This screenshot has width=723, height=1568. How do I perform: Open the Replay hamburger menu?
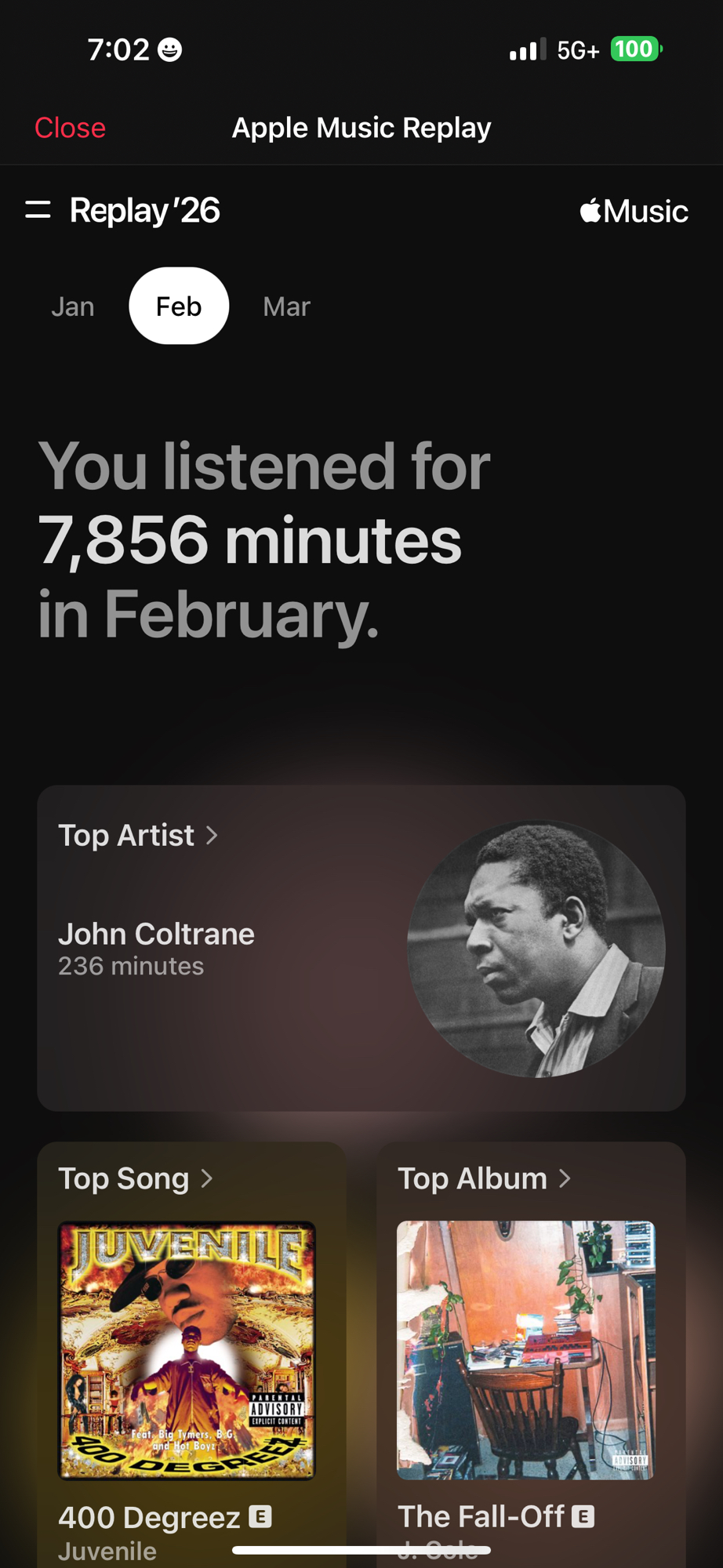(38, 210)
